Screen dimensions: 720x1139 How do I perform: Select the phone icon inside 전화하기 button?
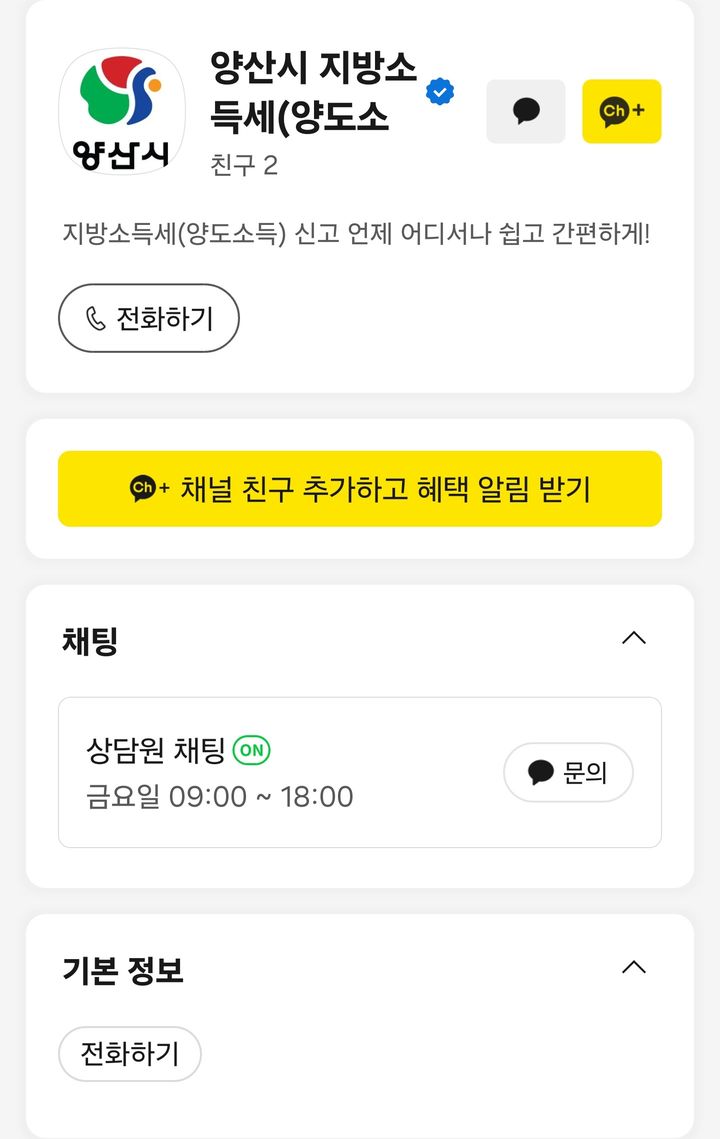tap(93, 317)
